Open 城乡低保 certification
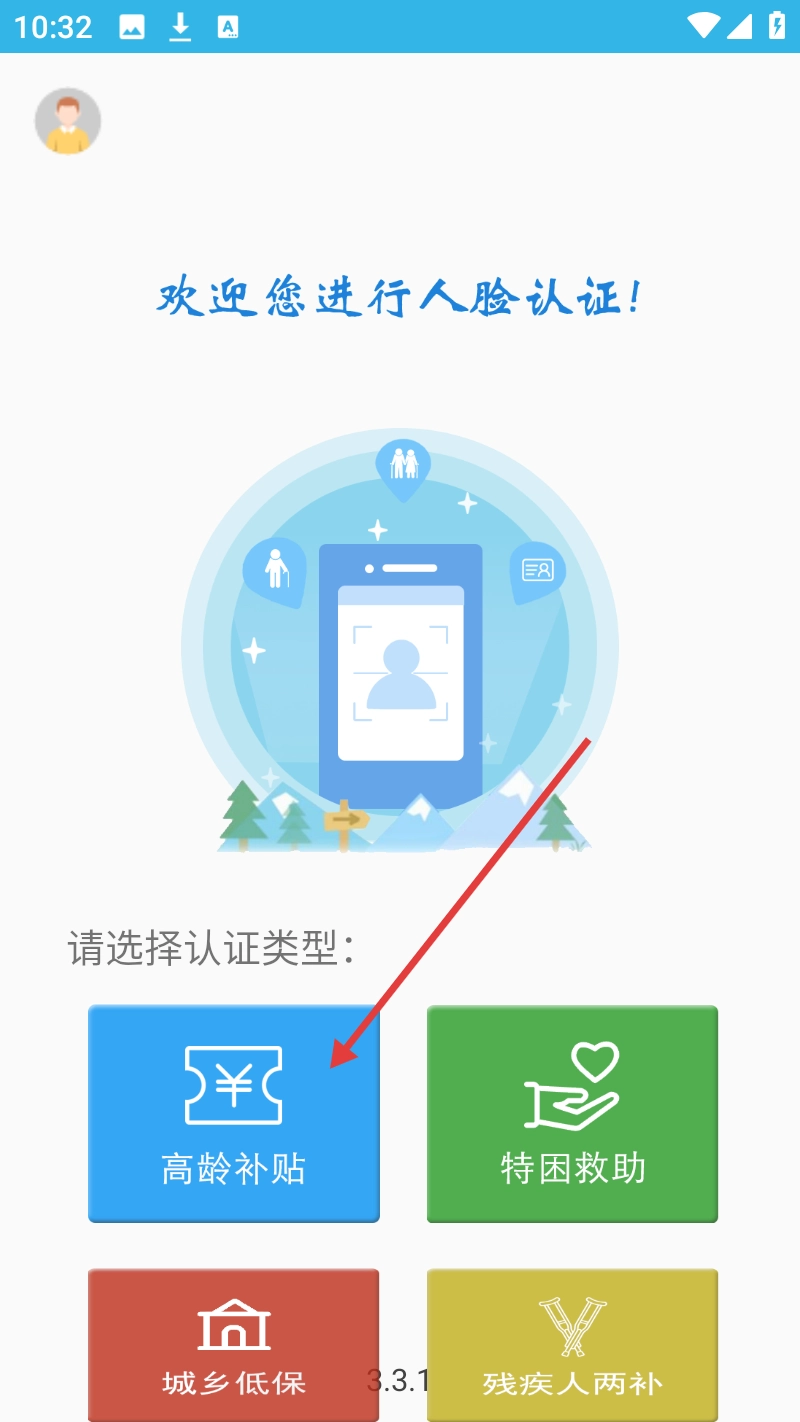The image size is (800, 1422). [x=233, y=1343]
